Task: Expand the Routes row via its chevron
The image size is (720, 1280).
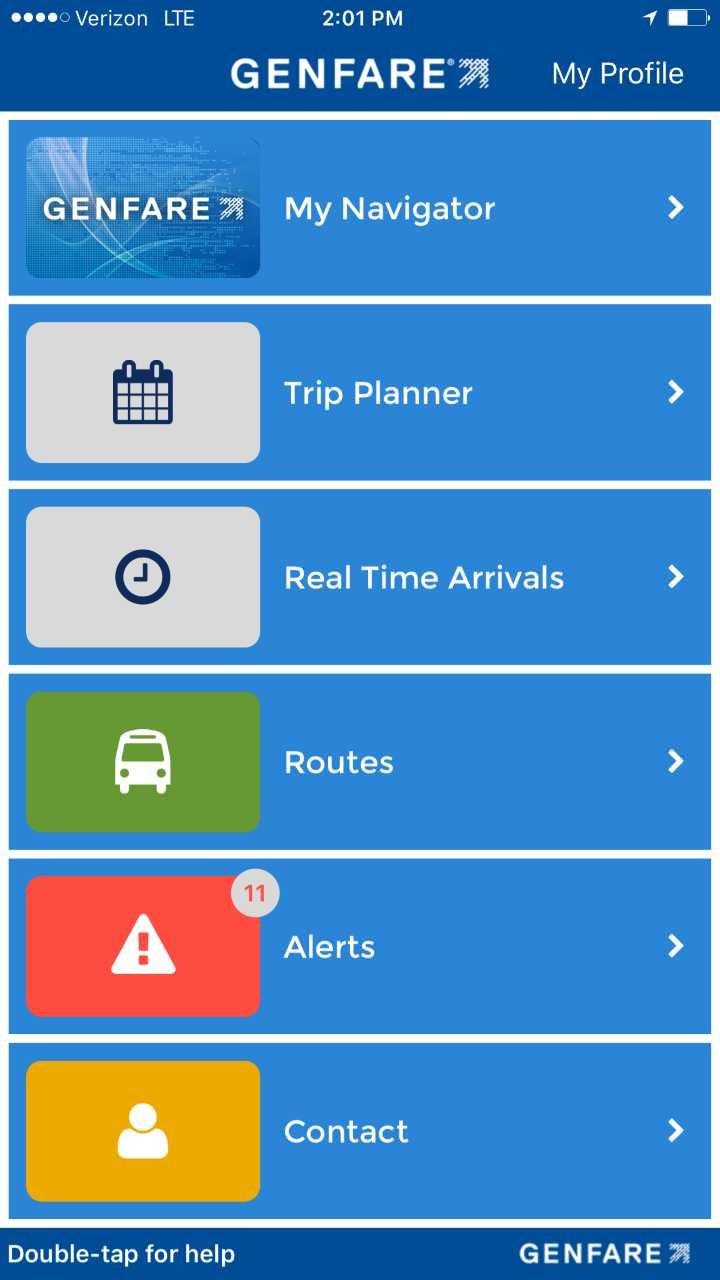Action: (x=676, y=762)
